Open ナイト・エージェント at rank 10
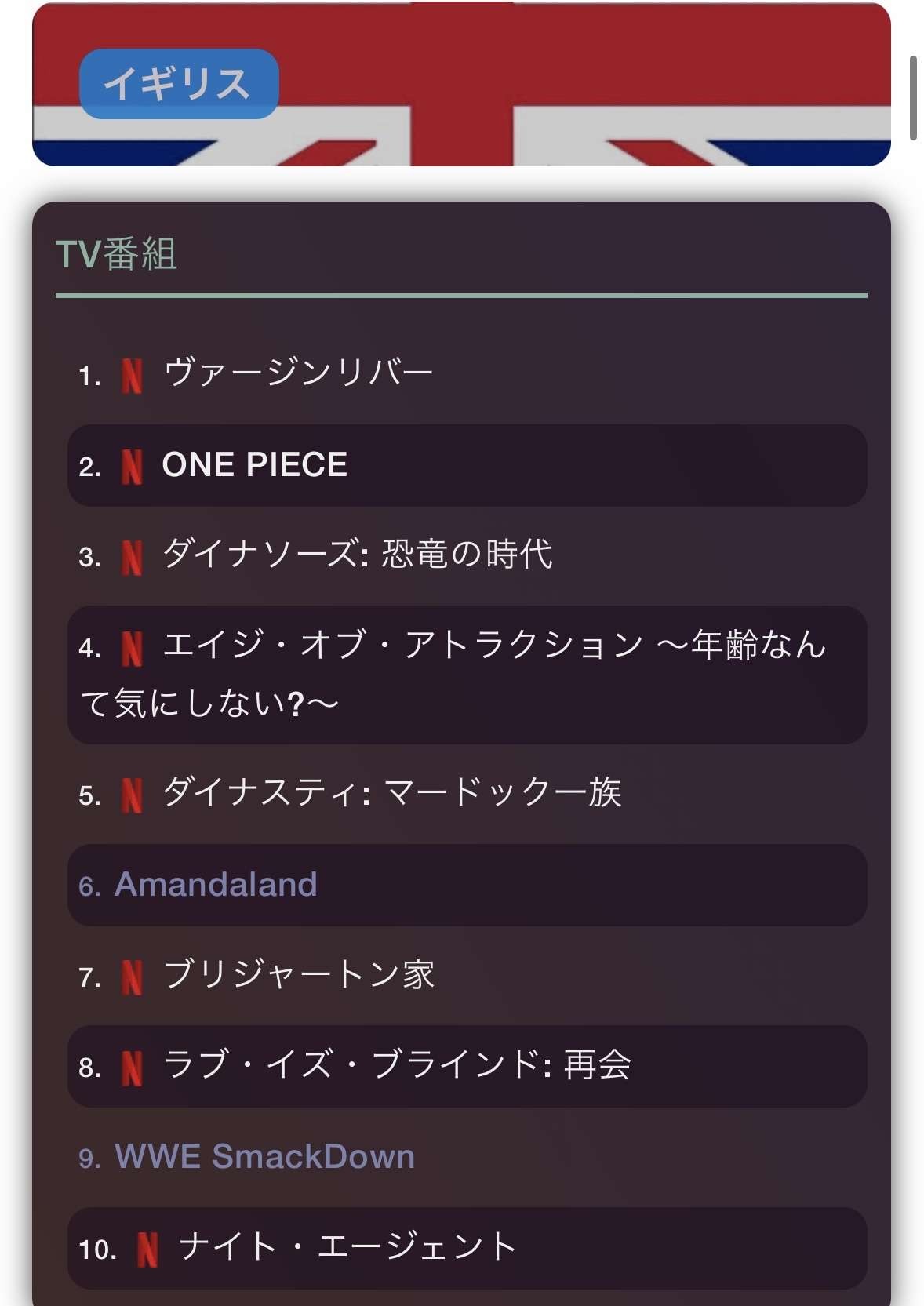Viewport: 924px width, 1306px height. (347, 1247)
